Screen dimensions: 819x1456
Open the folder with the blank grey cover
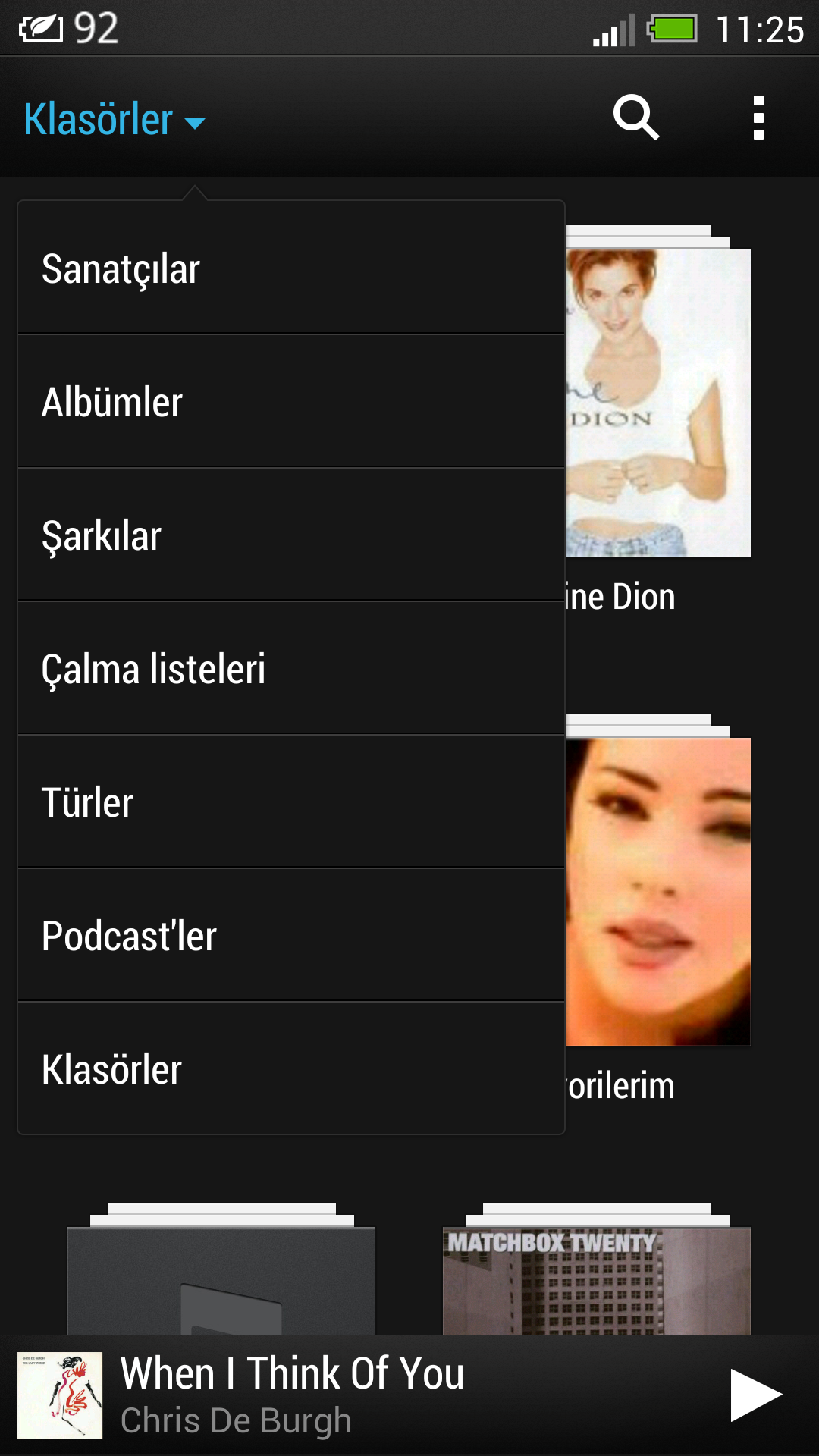(221, 1269)
